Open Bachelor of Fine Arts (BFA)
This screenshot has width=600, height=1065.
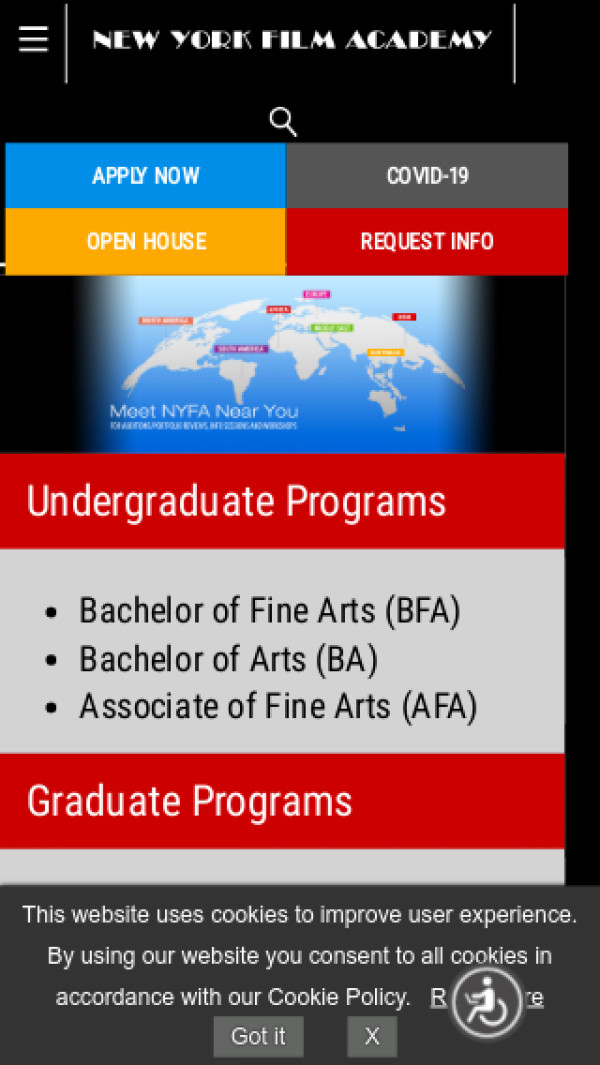click(x=270, y=610)
